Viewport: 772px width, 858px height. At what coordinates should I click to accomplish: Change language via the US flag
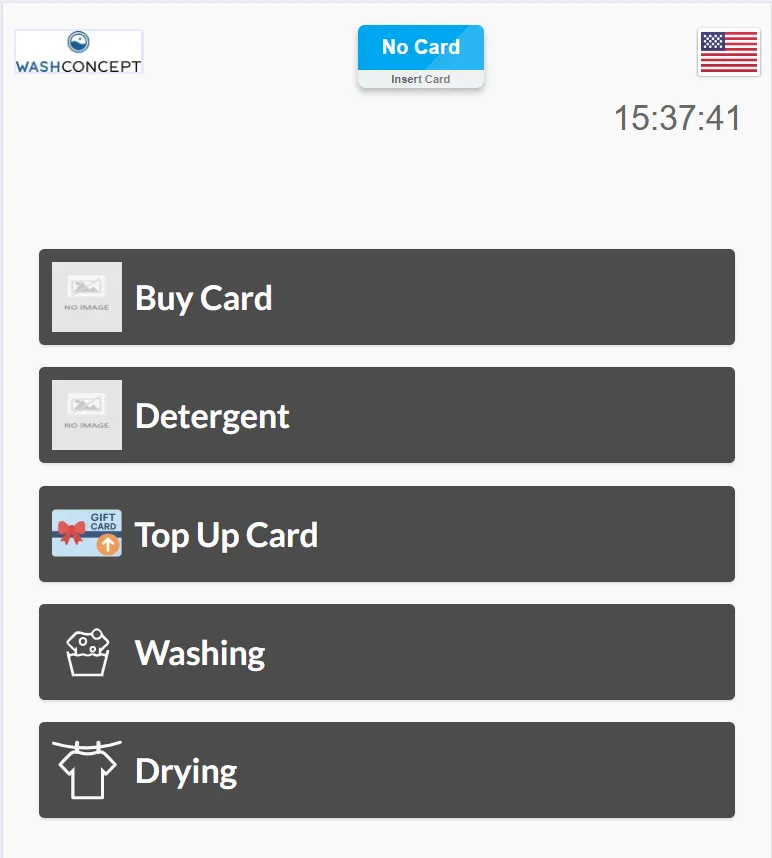pos(728,53)
